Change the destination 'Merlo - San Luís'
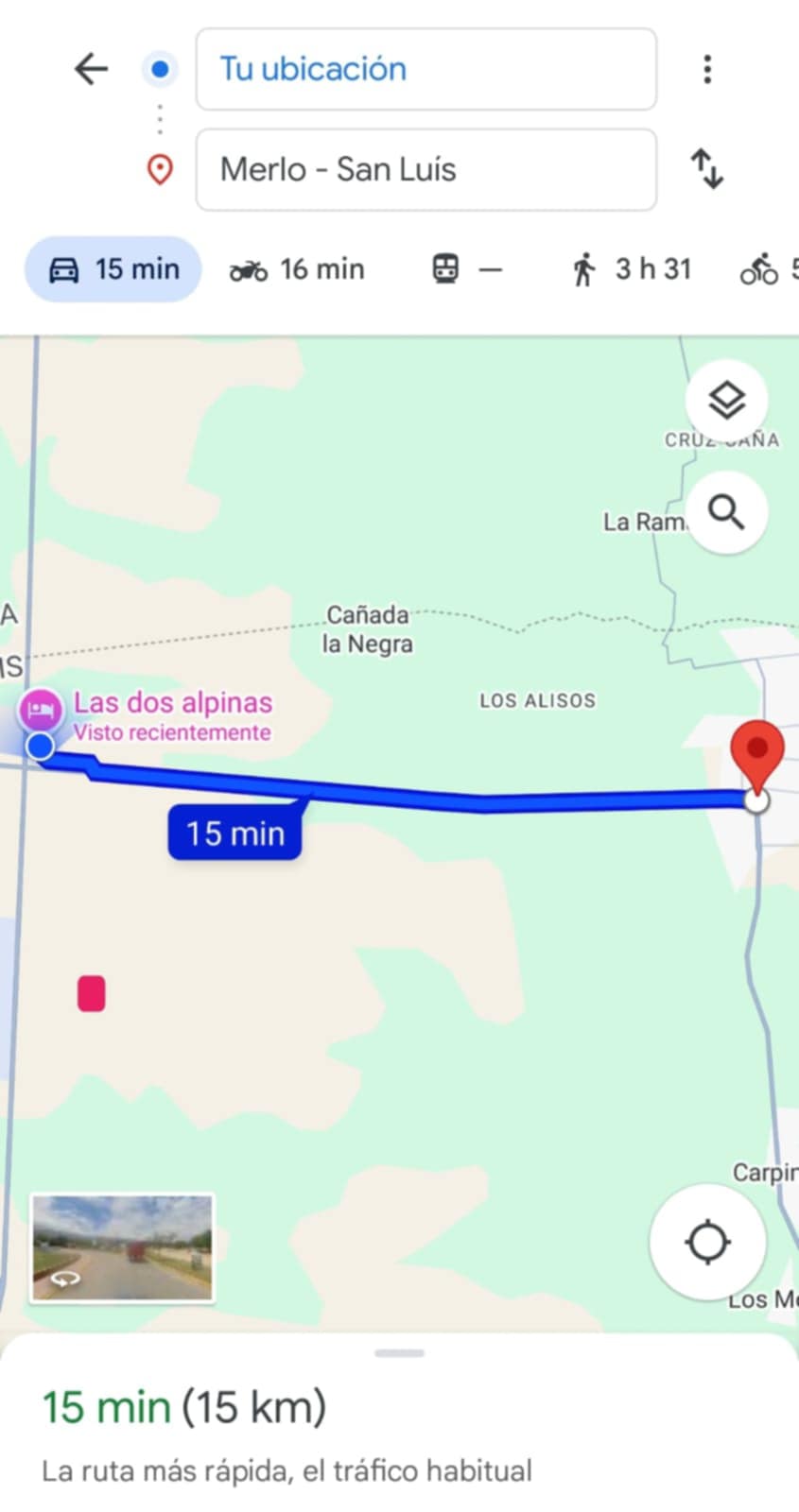 click(426, 170)
